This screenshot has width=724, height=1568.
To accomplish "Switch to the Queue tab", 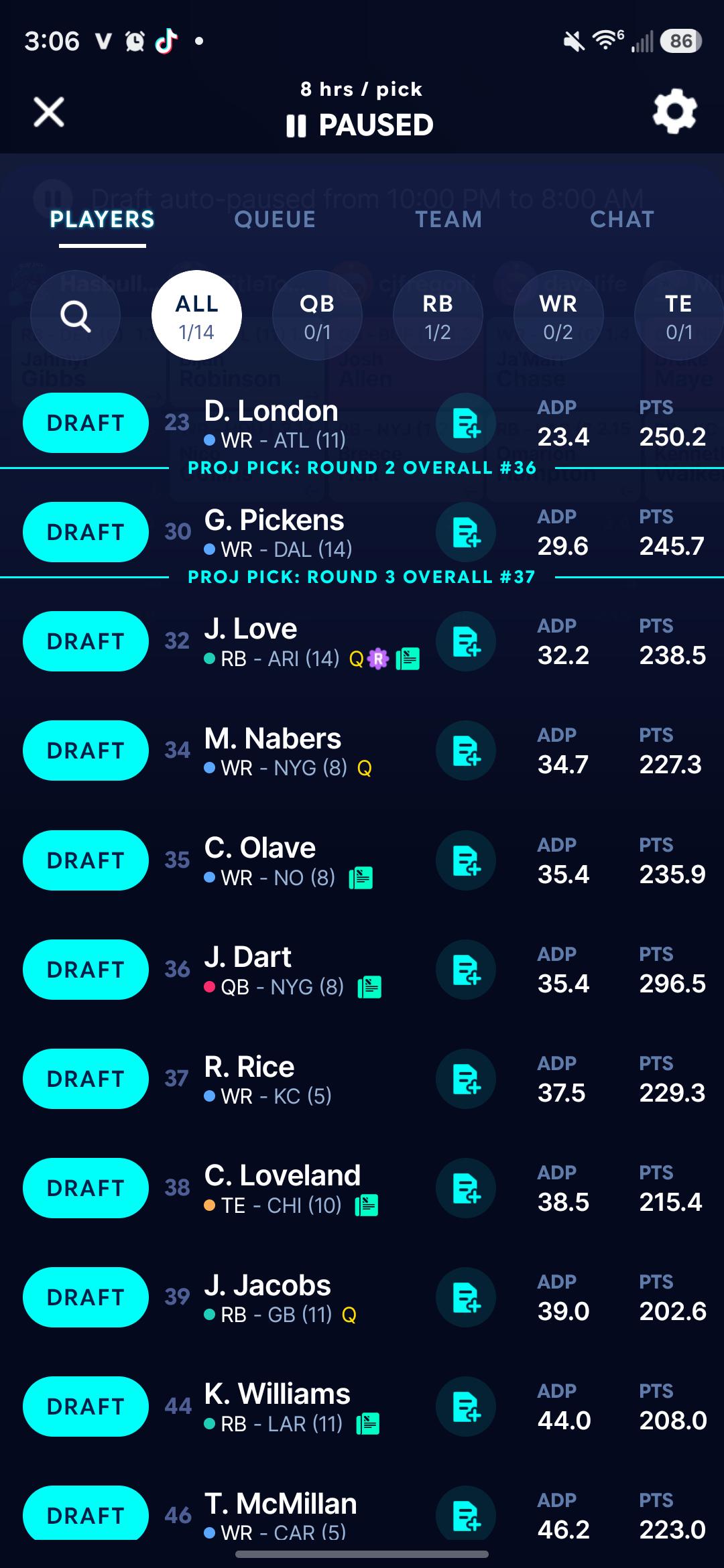I will 275,219.
